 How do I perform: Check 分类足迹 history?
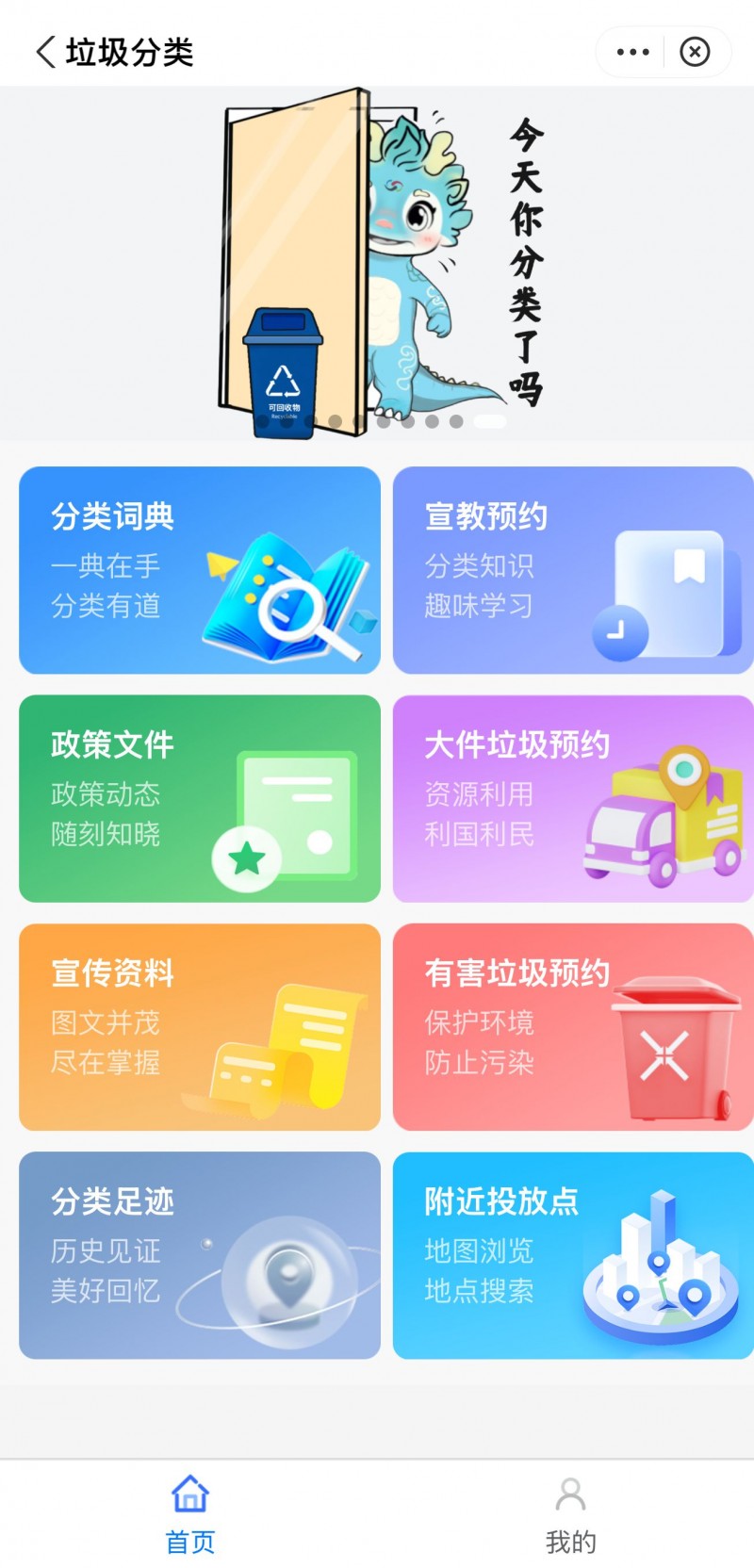(200, 1254)
